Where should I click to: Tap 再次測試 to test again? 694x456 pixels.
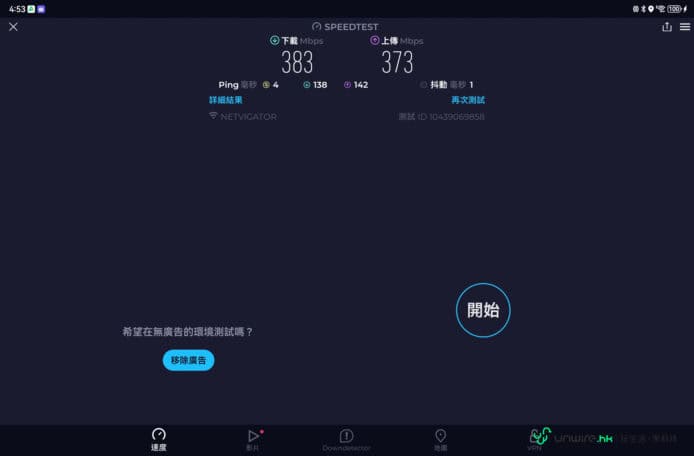[467, 100]
